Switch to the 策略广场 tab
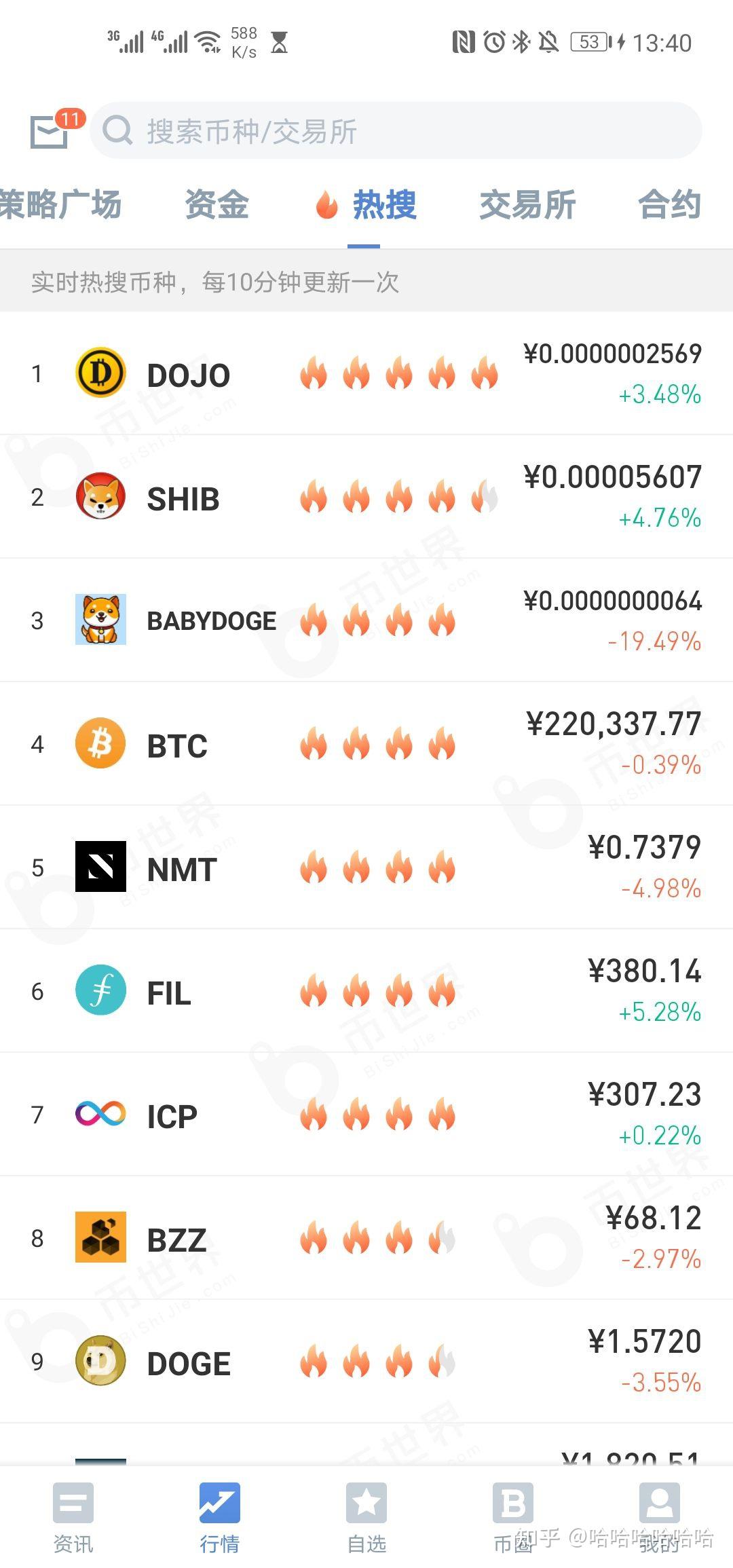This screenshot has width=733, height=1568. click(60, 205)
